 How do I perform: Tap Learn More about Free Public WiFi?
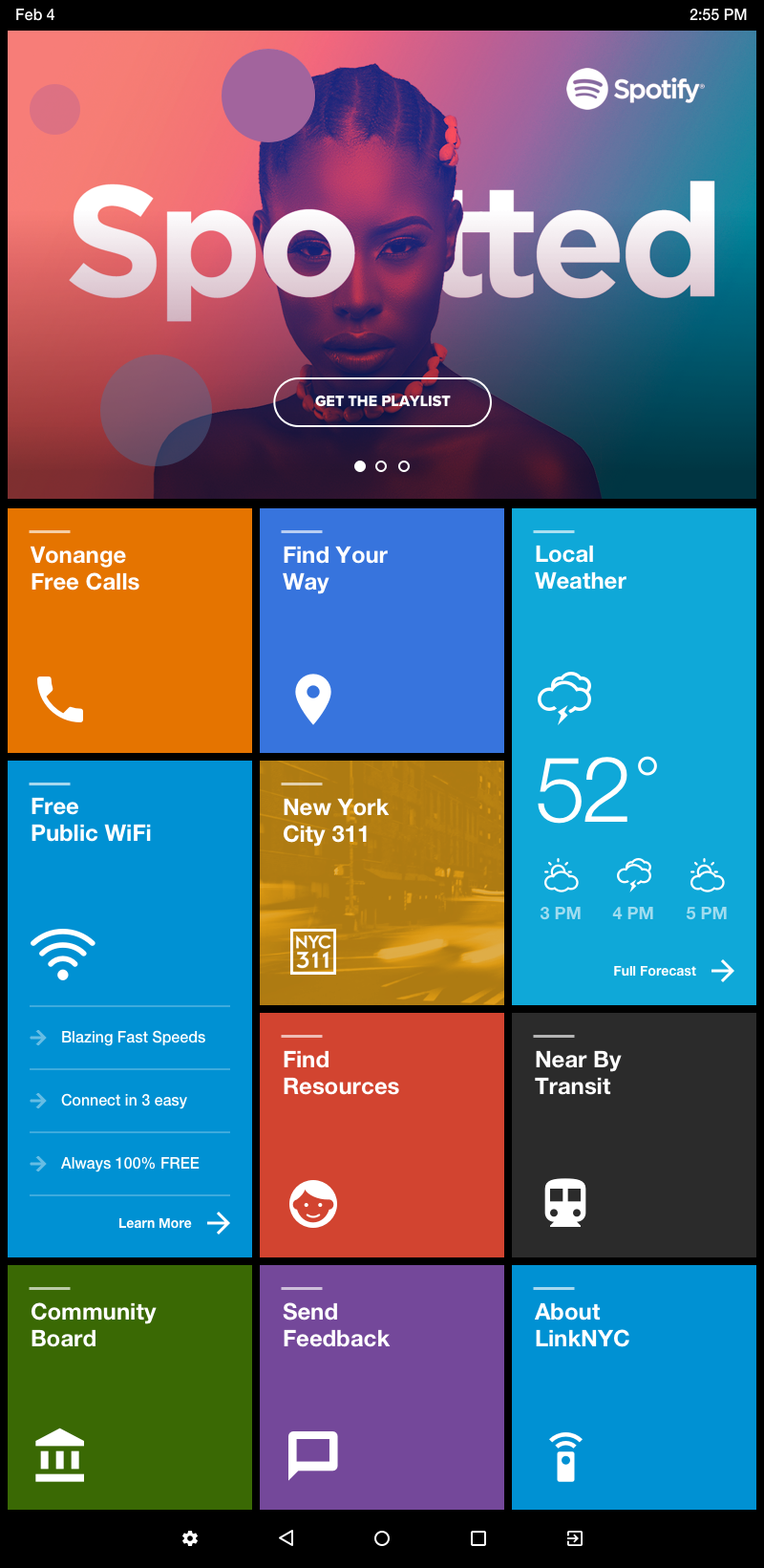coord(174,1223)
